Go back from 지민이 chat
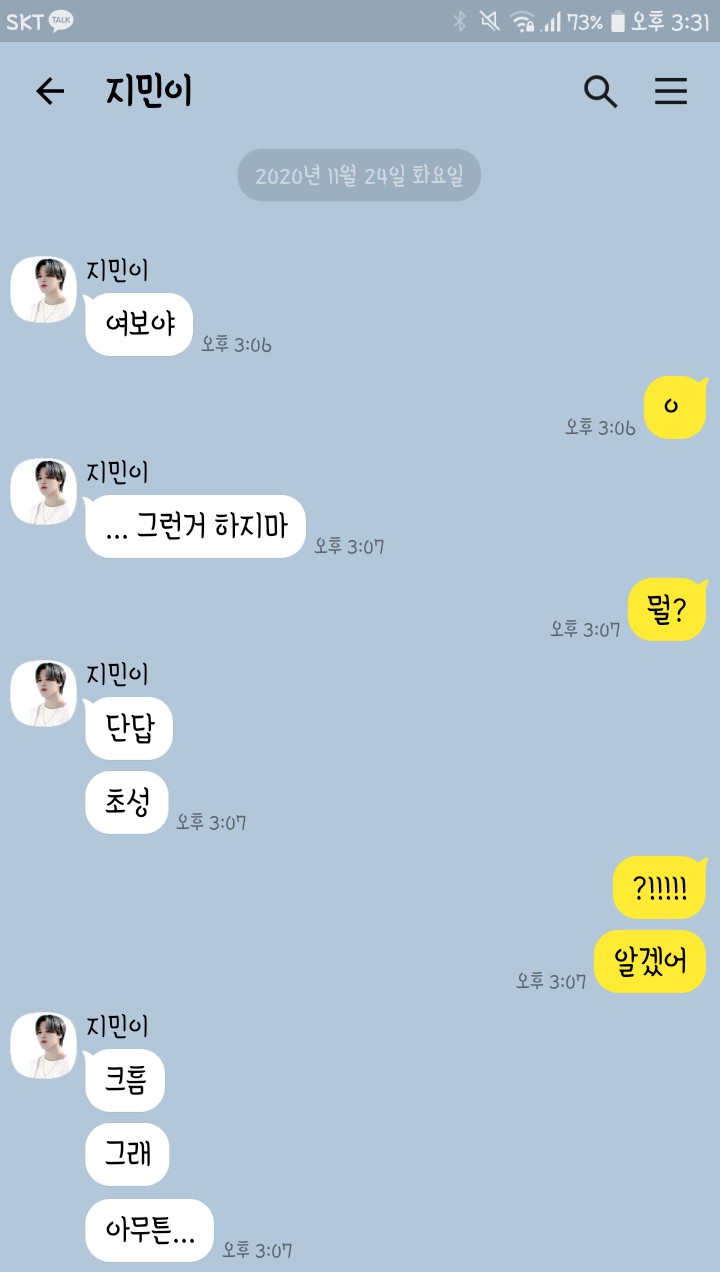The image size is (720, 1272). tap(49, 92)
